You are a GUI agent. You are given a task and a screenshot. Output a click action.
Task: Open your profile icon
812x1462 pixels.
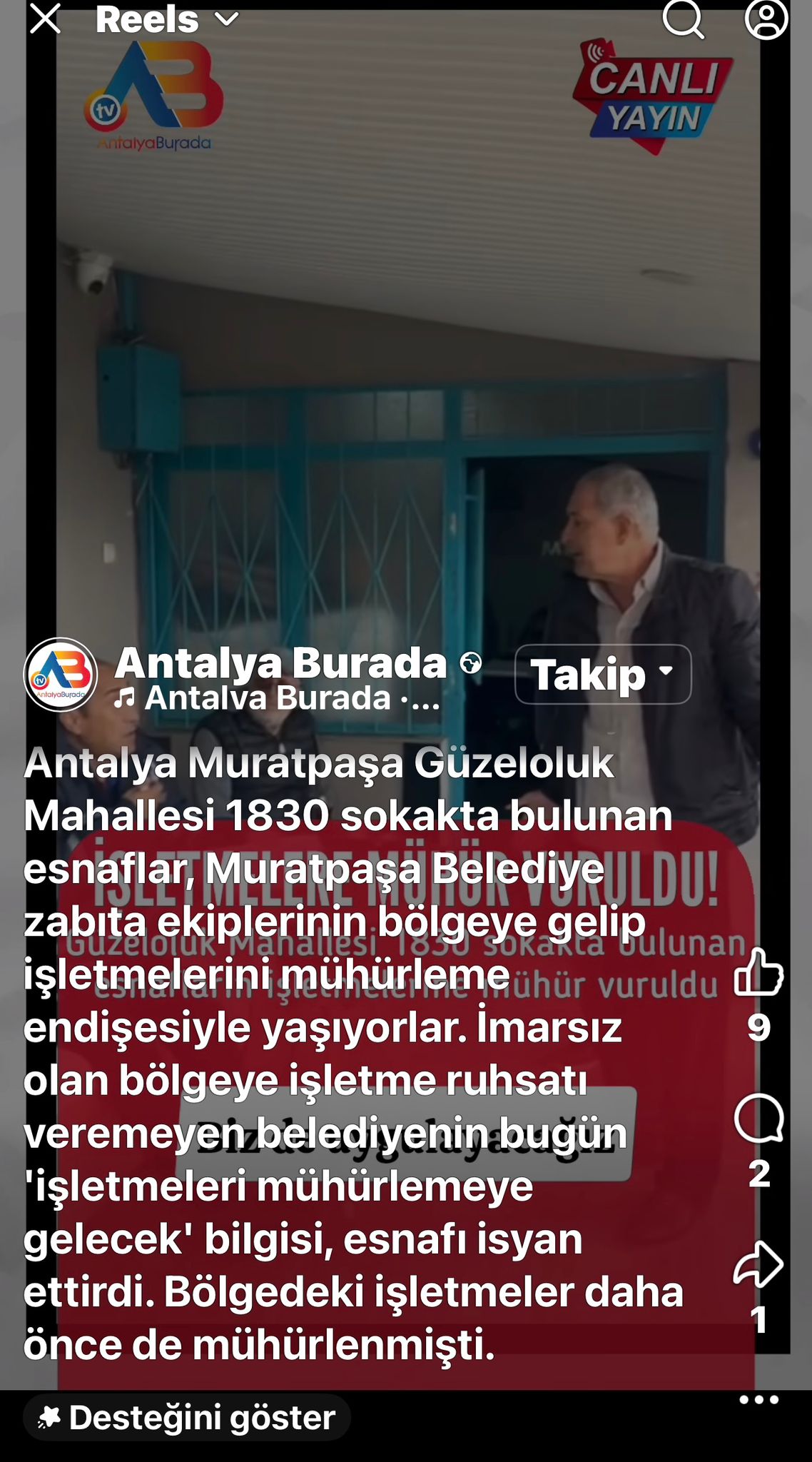766,19
